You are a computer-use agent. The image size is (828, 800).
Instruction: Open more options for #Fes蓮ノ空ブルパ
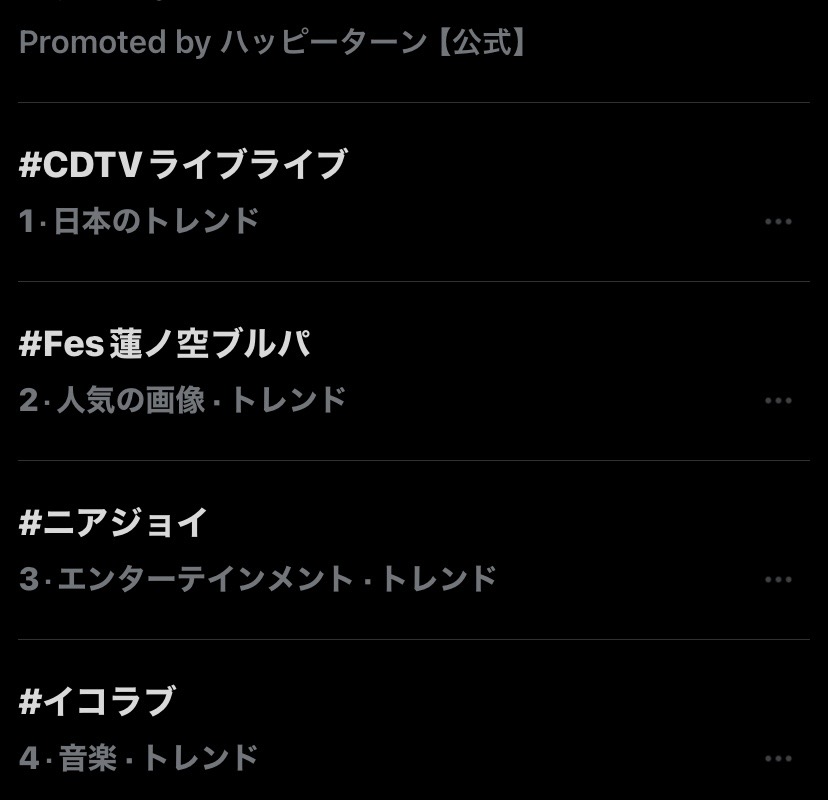click(x=778, y=401)
